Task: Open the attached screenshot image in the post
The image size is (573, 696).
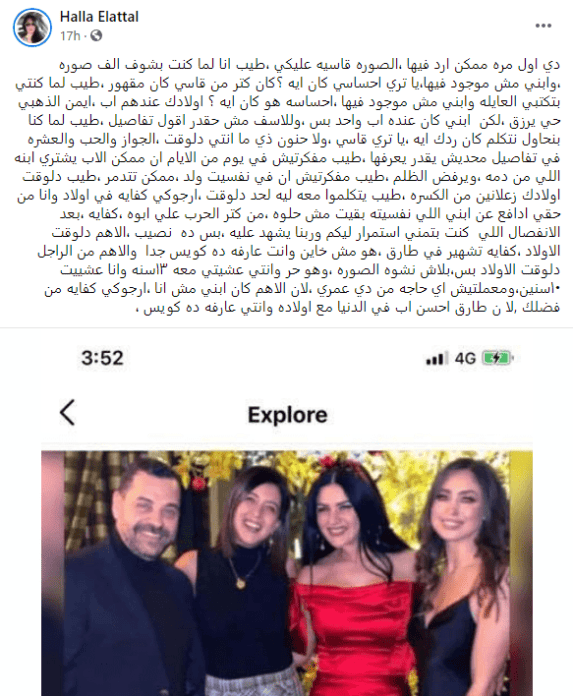Action: point(287,512)
